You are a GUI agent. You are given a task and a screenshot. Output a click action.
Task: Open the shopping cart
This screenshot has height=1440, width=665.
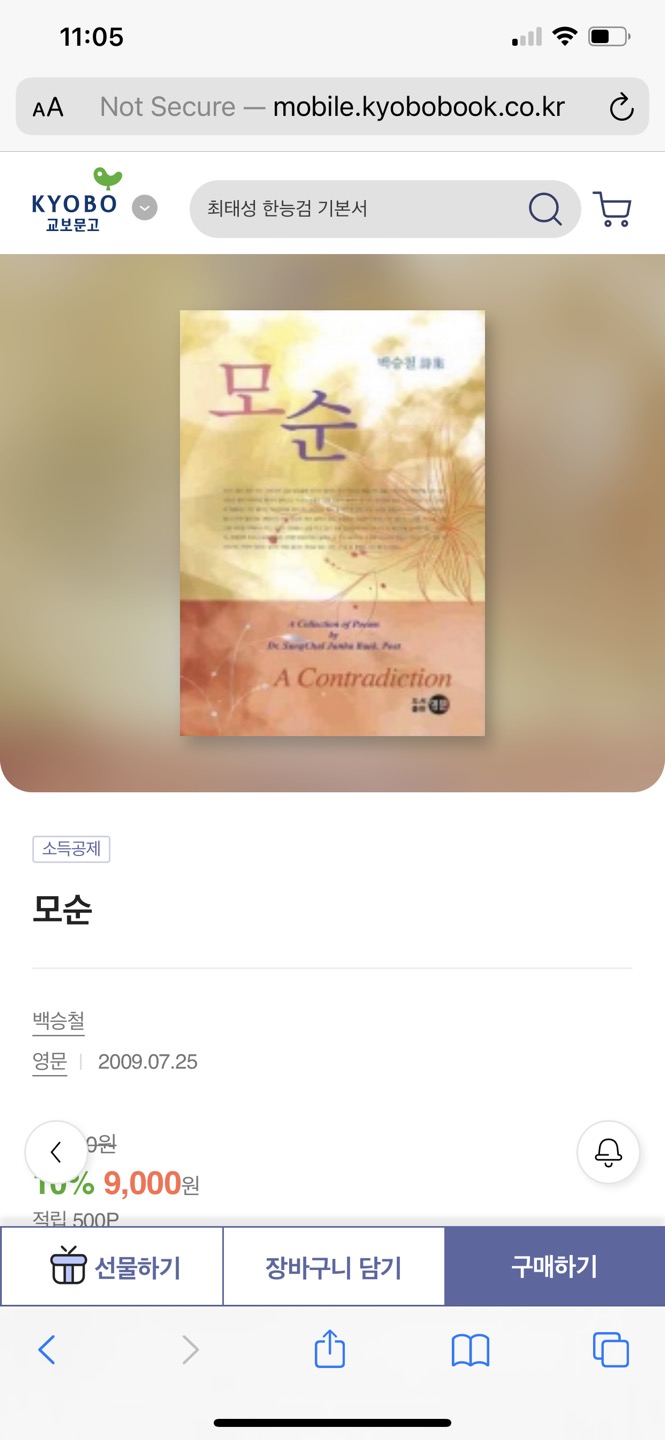612,209
